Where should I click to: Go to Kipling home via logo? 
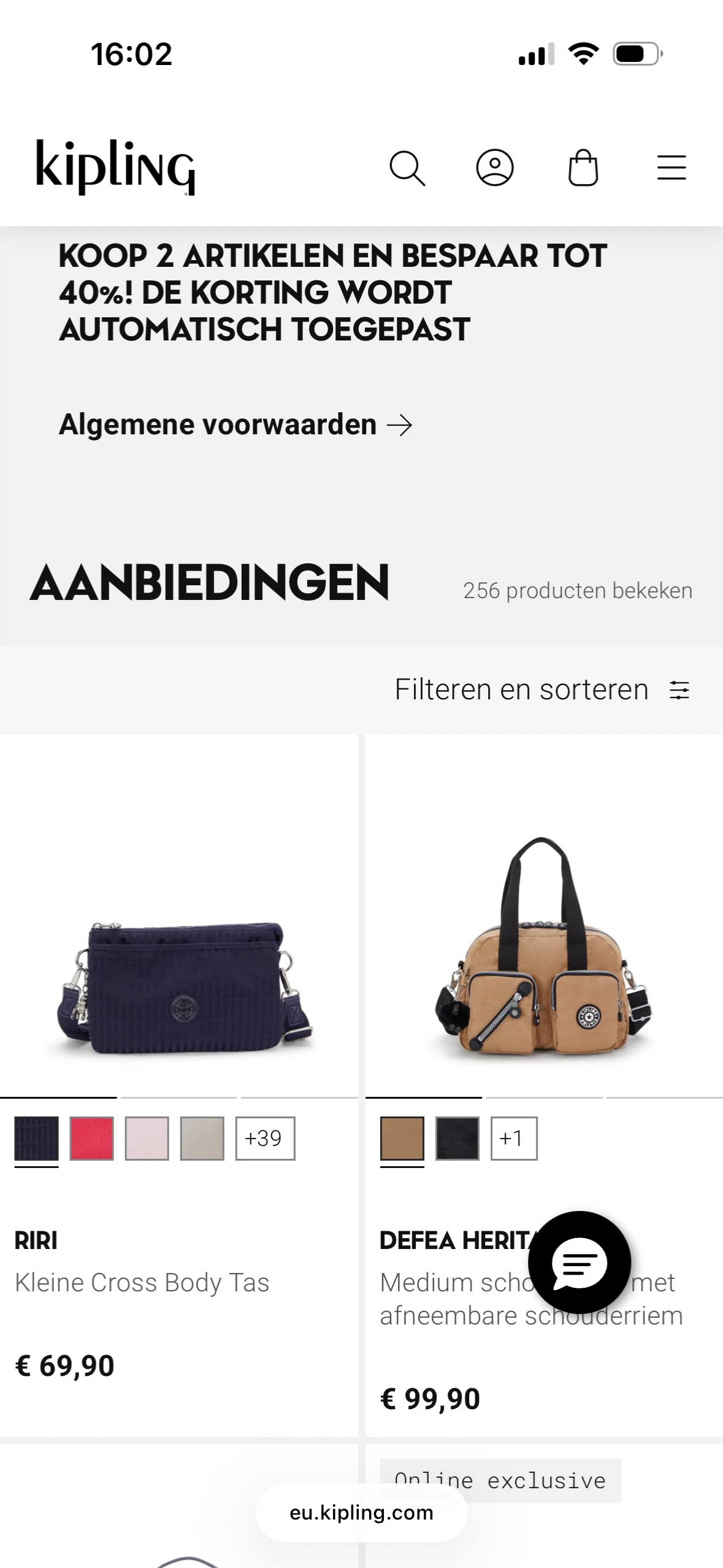point(115,167)
